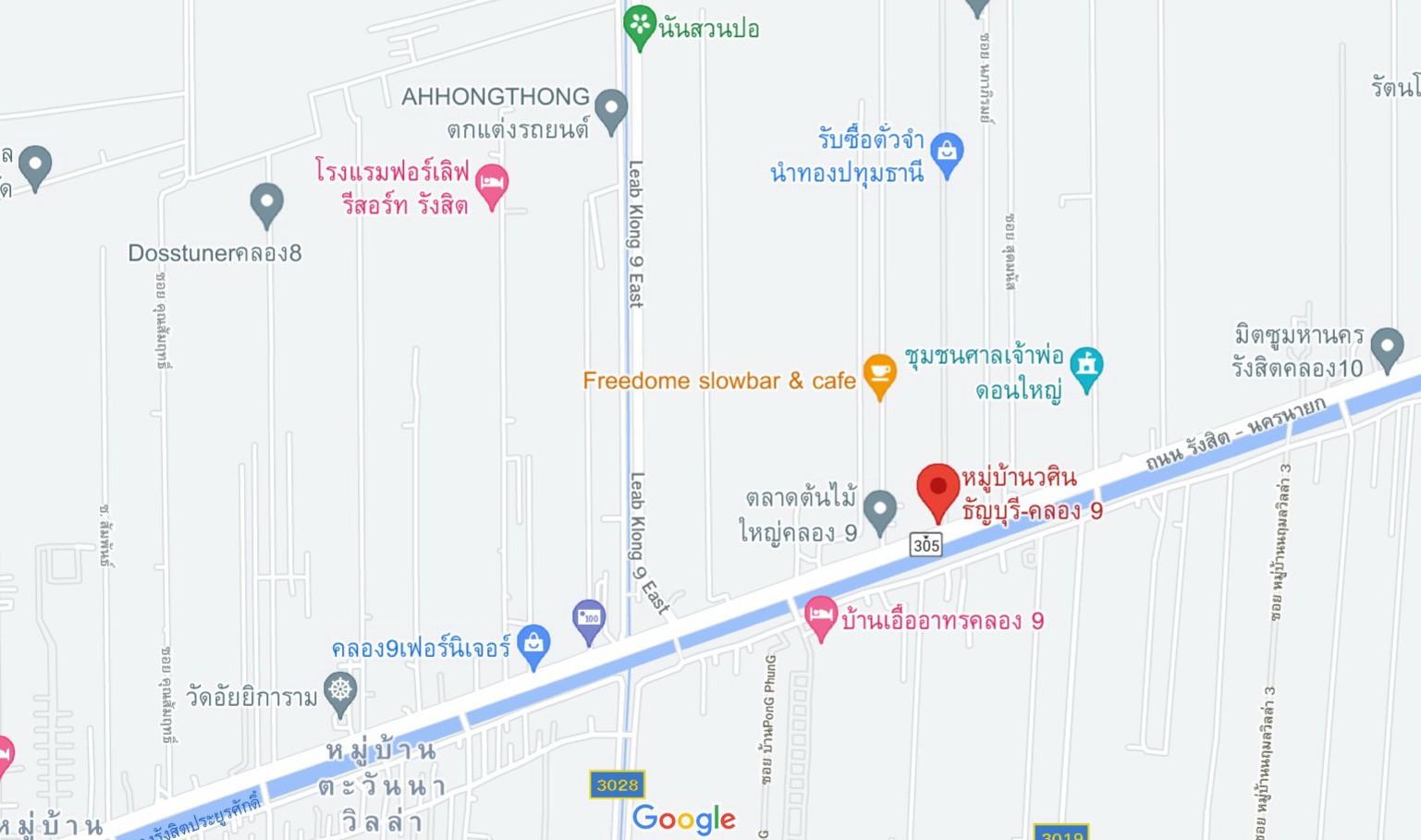Tap the red pin for หมู่บ้านวศิน ธัญบุรี-คลอง 9
This screenshot has height=840, width=1421.
pos(937,488)
